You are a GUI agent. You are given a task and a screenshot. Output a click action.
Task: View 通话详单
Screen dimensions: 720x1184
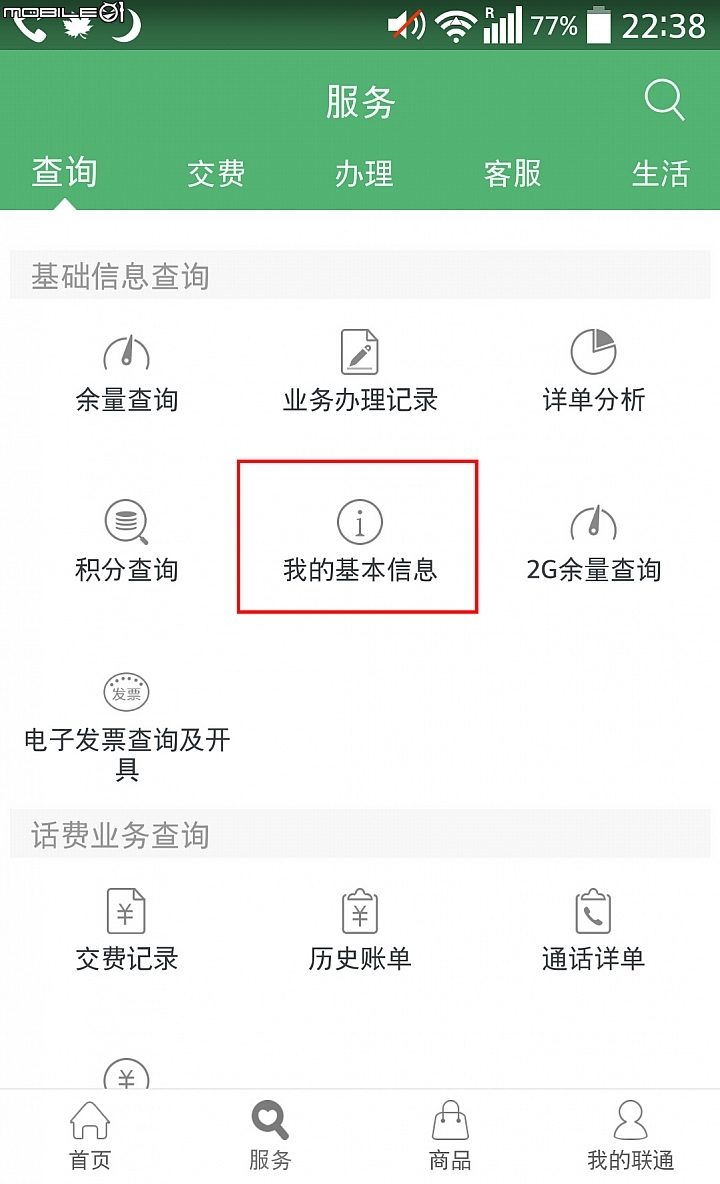tap(593, 932)
